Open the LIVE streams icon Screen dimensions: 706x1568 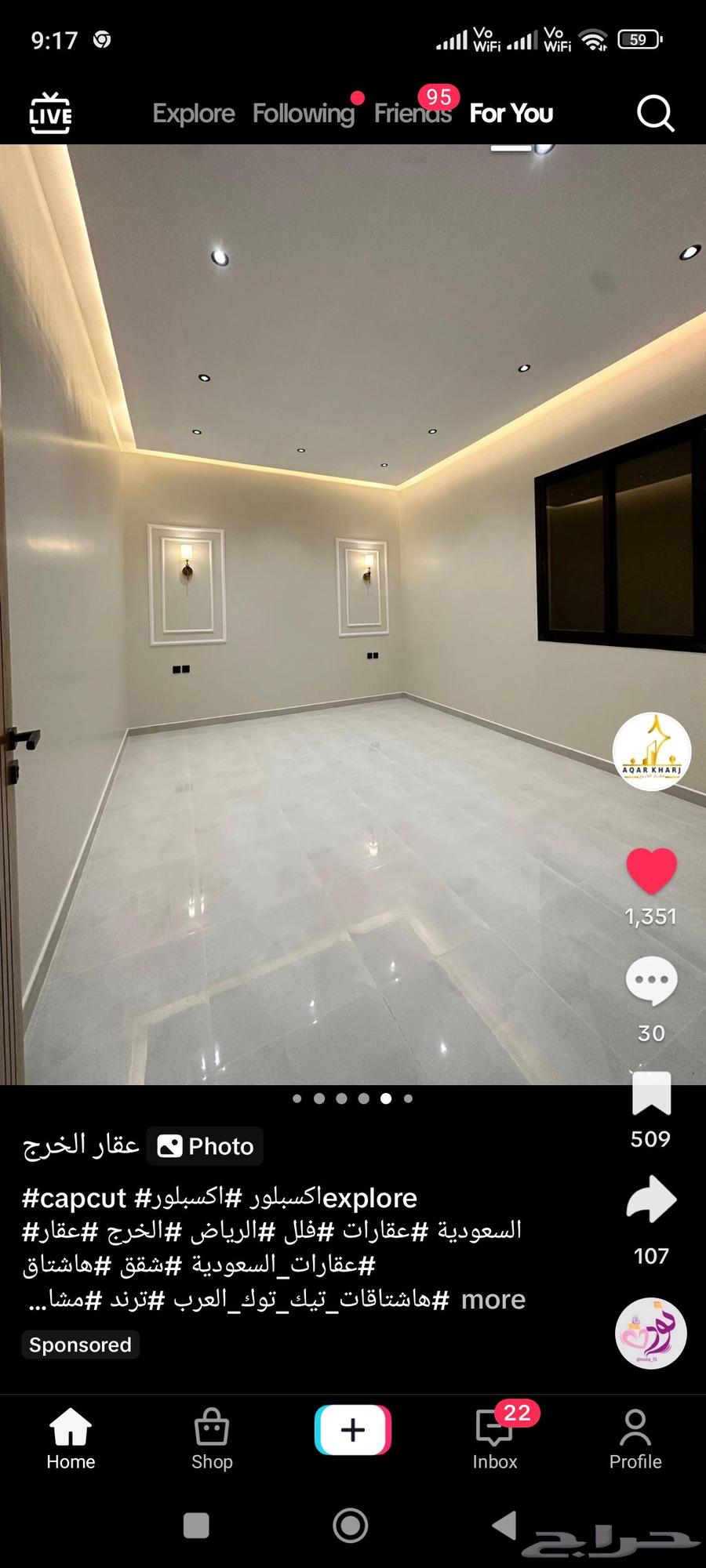click(x=50, y=113)
